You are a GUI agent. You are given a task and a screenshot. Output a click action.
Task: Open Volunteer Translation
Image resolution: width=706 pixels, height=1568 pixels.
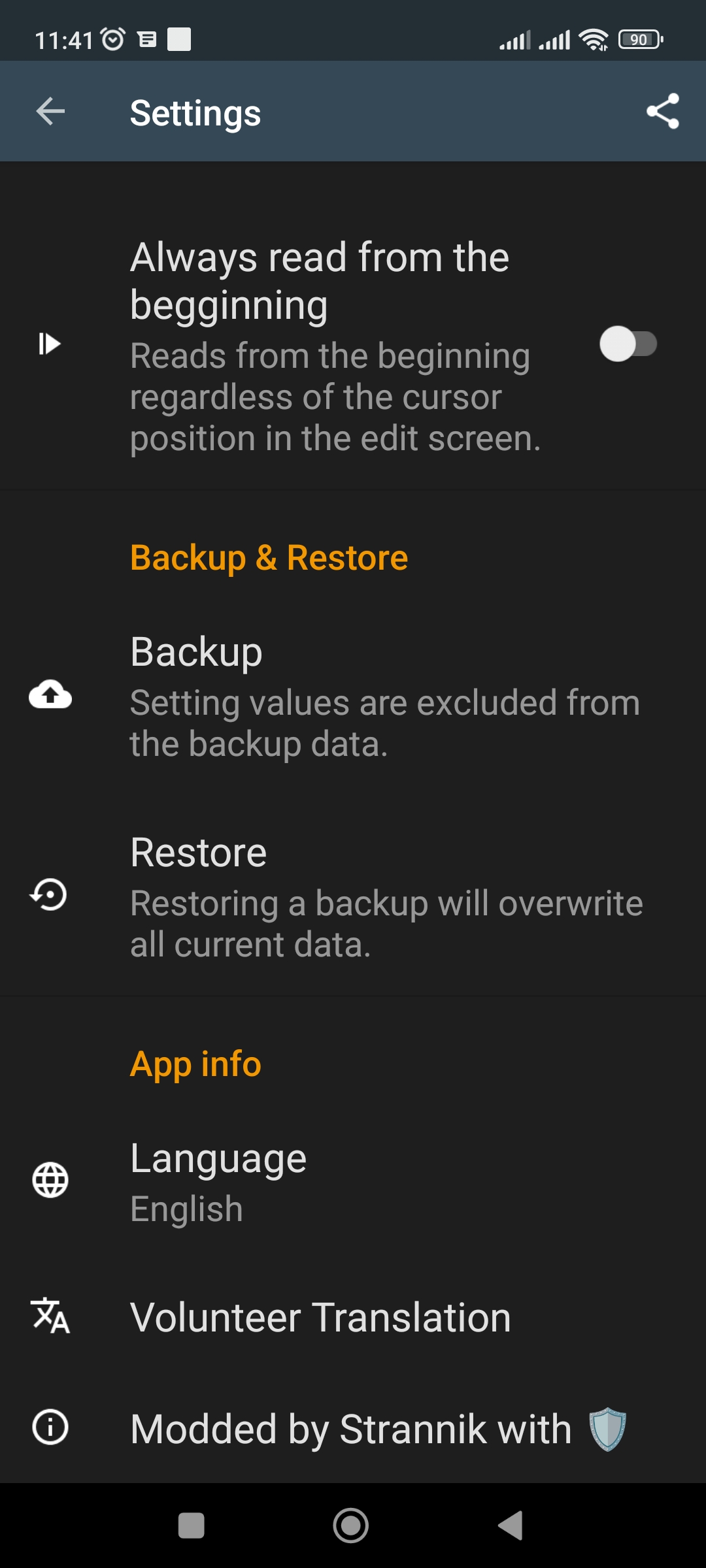click(353, 1316)
